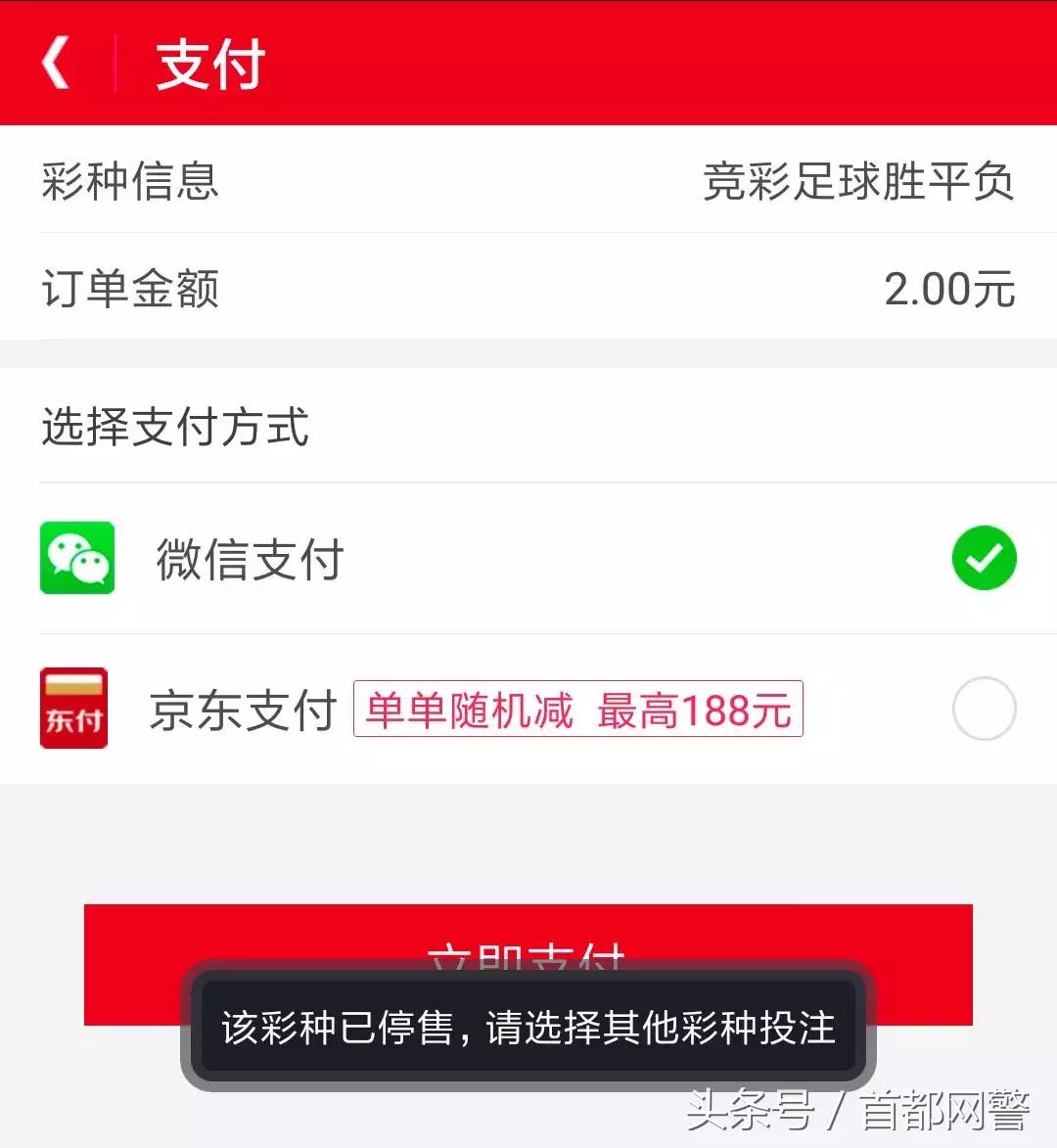Click the 彩种信息 info row label
The height and width of the screenshot is (1148, 1057).
[132, 181]
